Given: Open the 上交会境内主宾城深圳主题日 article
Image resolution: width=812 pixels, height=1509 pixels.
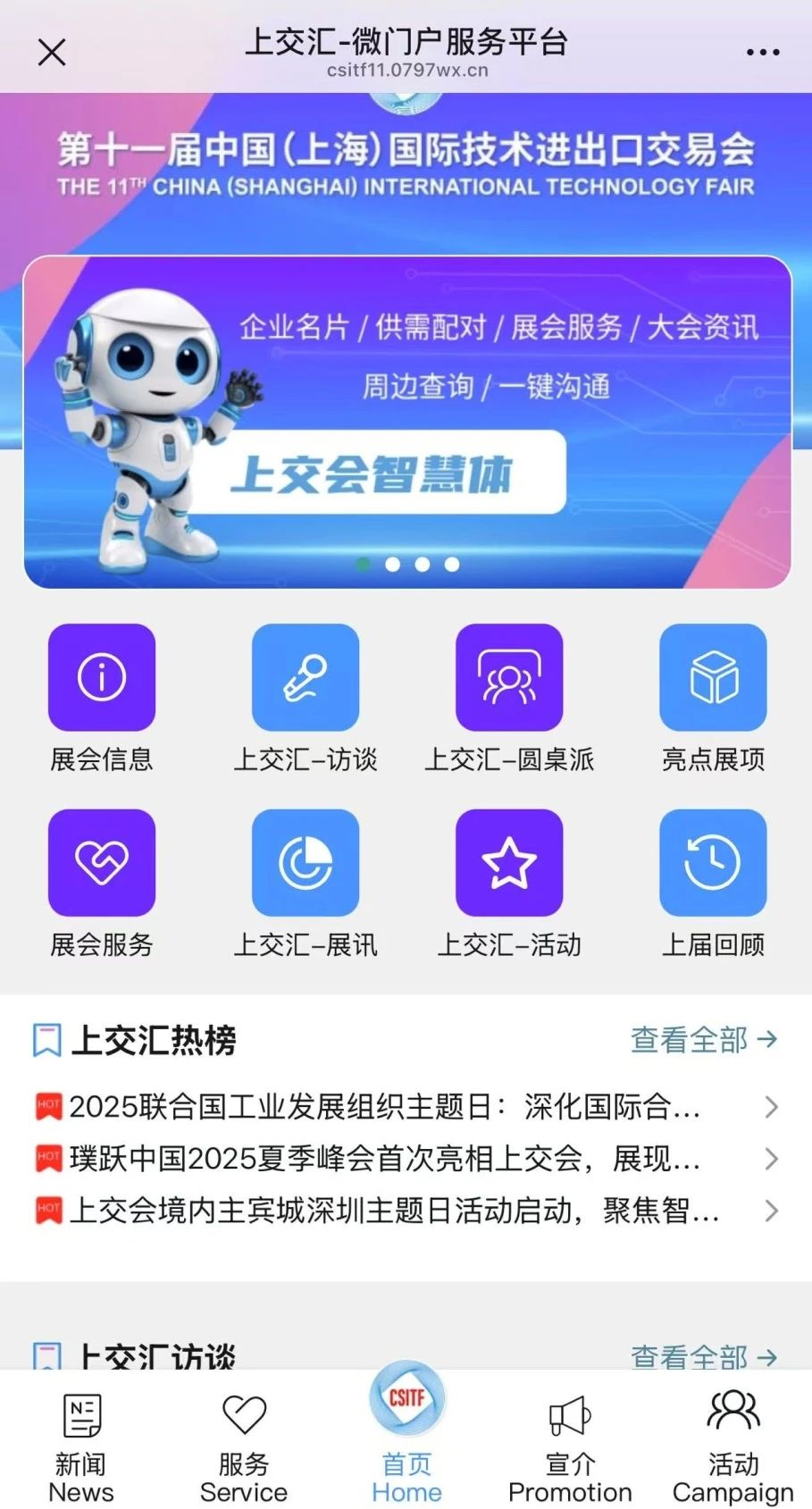Looking at the screenshot, I should point(393,1211).
